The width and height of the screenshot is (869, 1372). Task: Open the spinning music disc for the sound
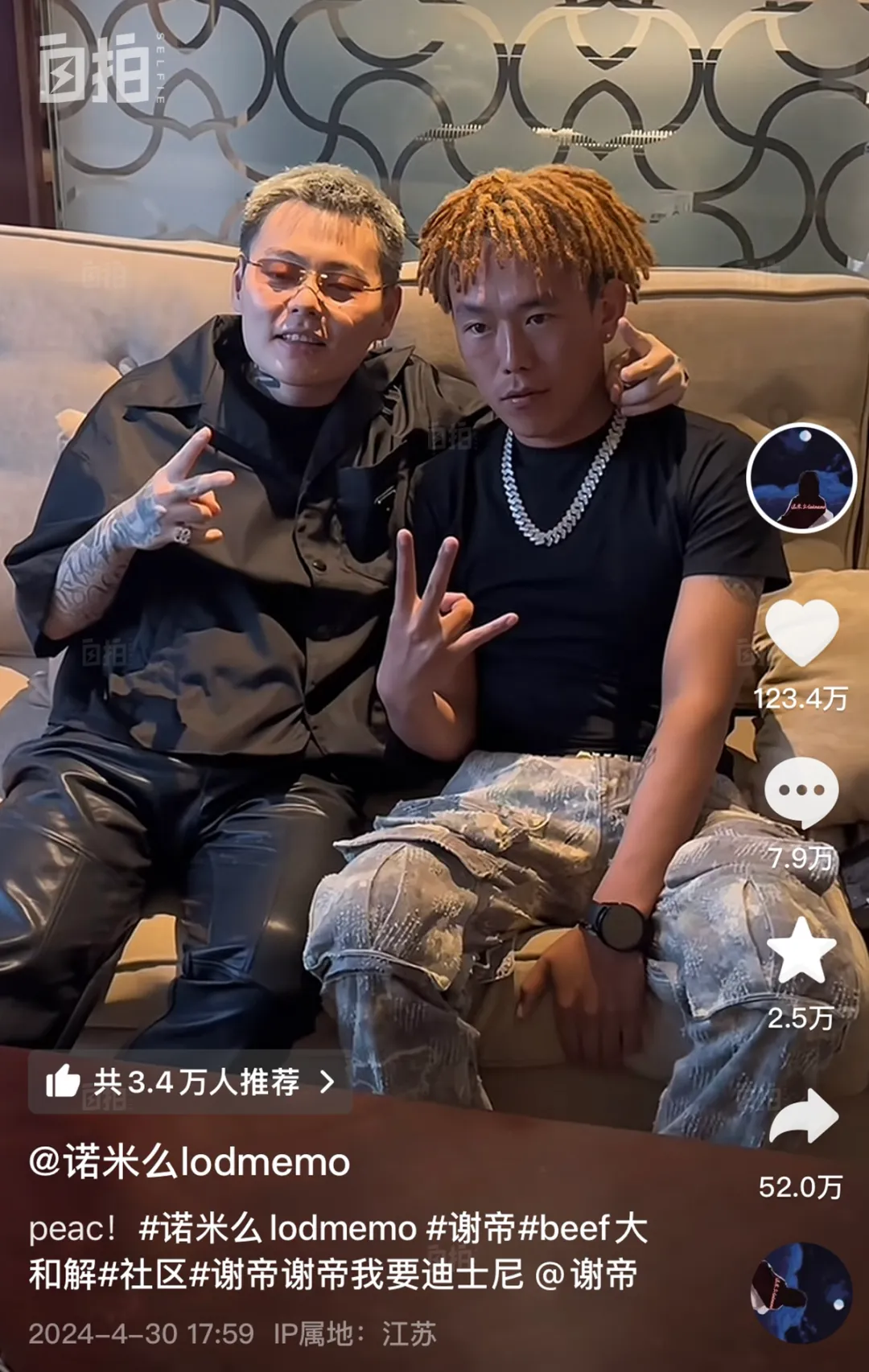click(x=801, y=1292)
